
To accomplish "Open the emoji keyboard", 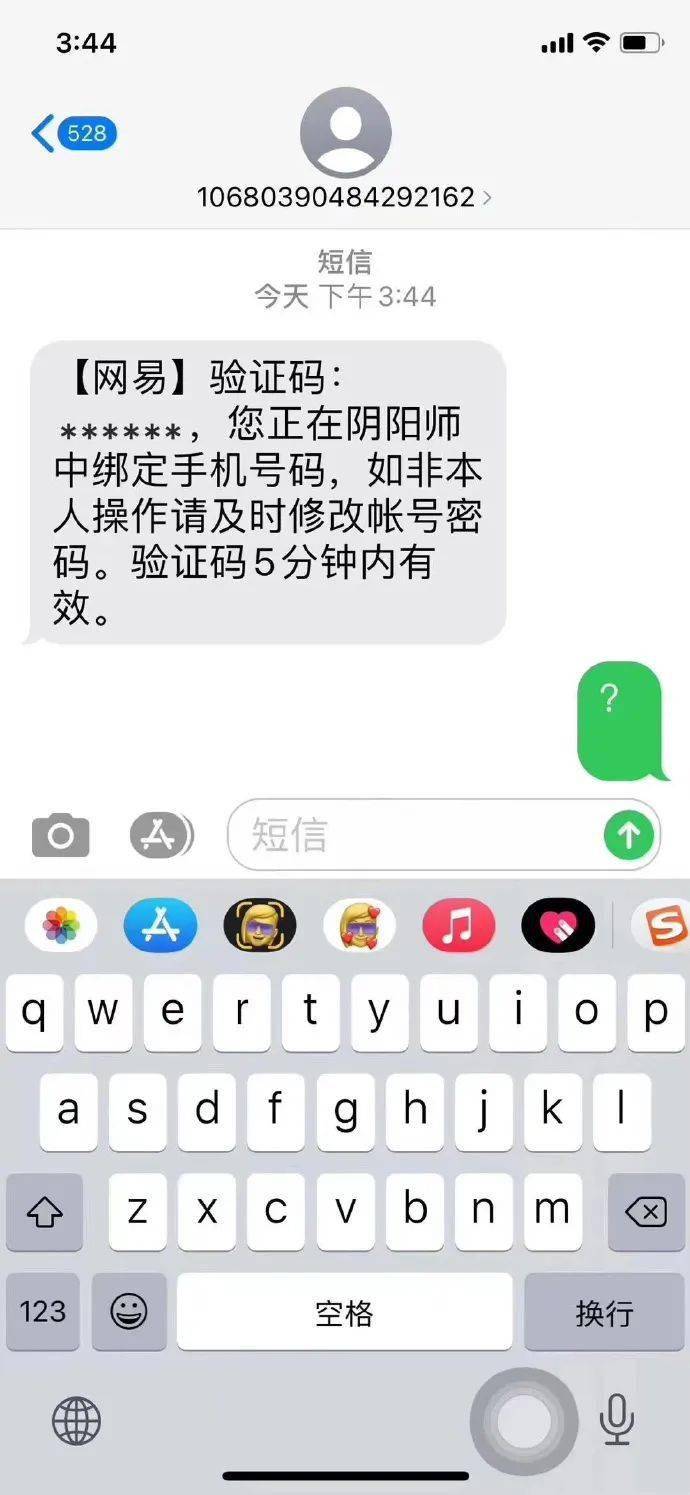I will pos(129,1312).
